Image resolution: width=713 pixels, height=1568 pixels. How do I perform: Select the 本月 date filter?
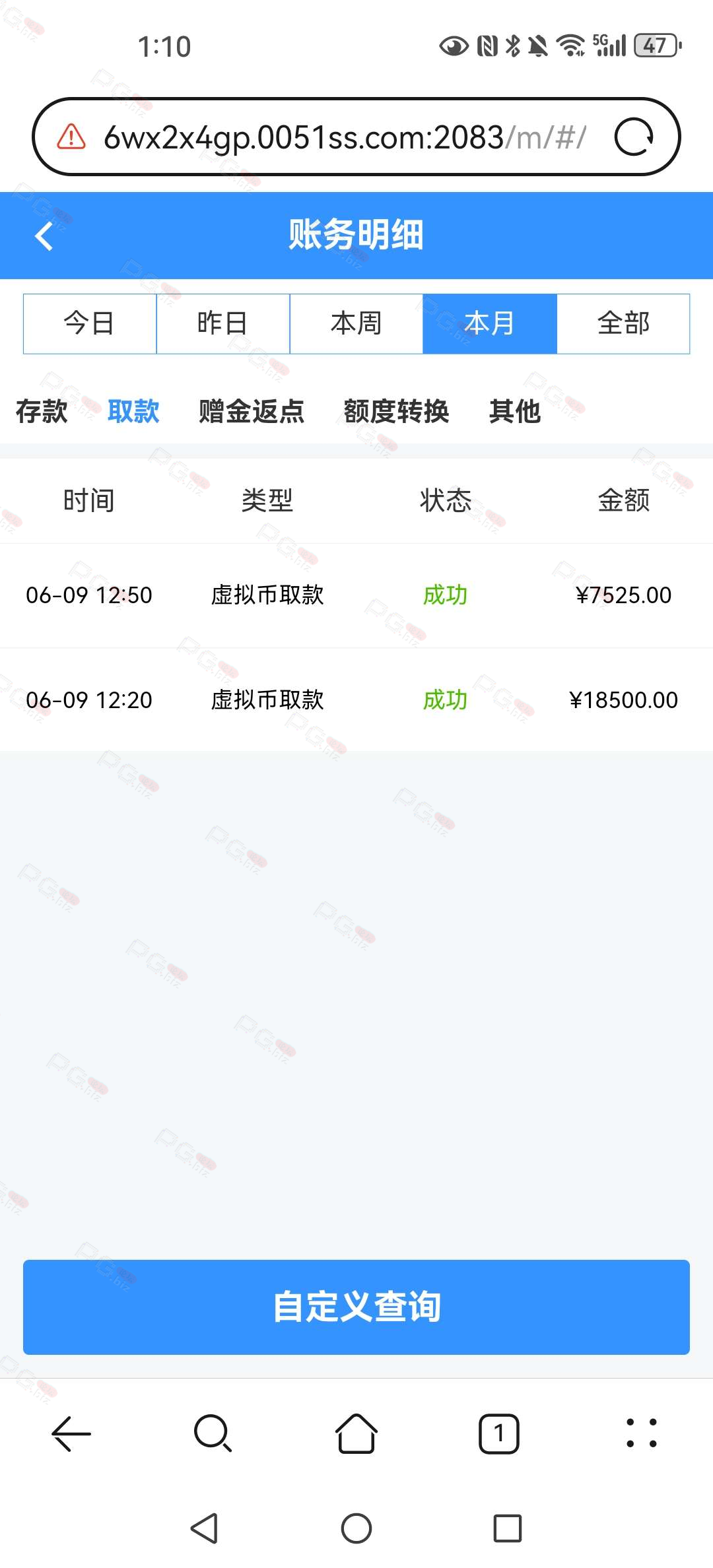[x=490, y=323]
